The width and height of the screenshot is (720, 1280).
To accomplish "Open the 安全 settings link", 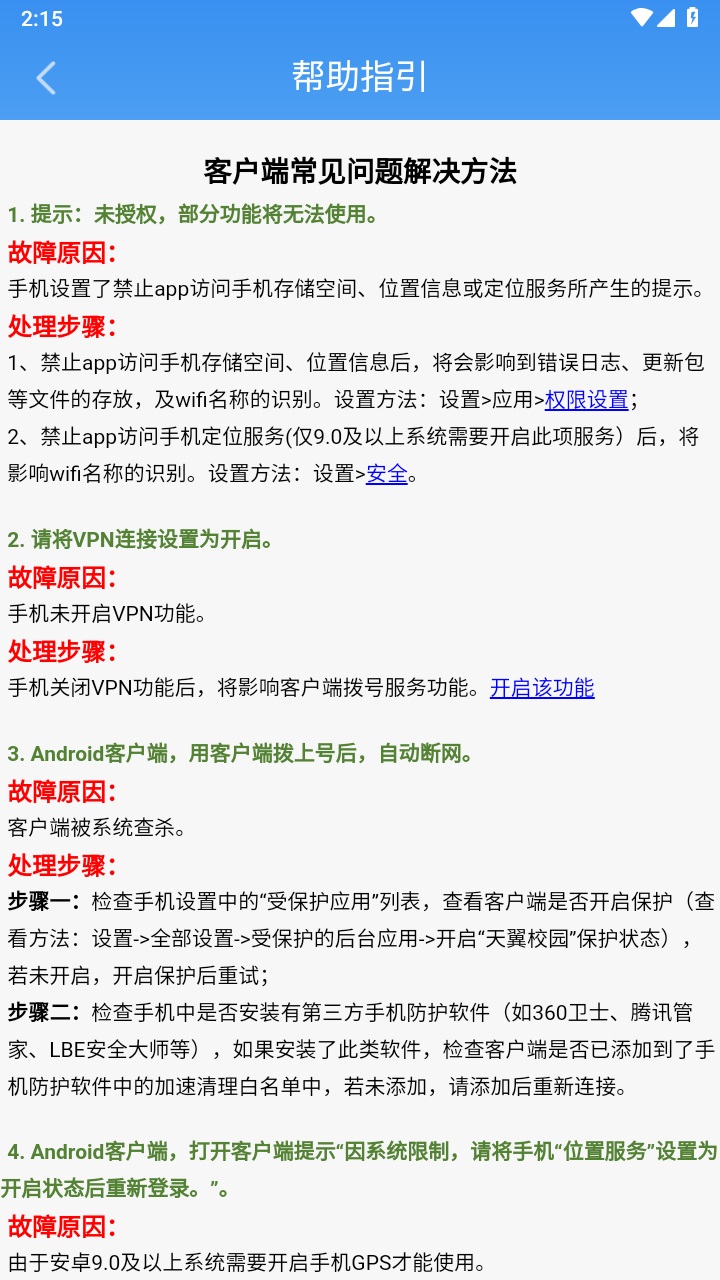I will pos(387,474).
